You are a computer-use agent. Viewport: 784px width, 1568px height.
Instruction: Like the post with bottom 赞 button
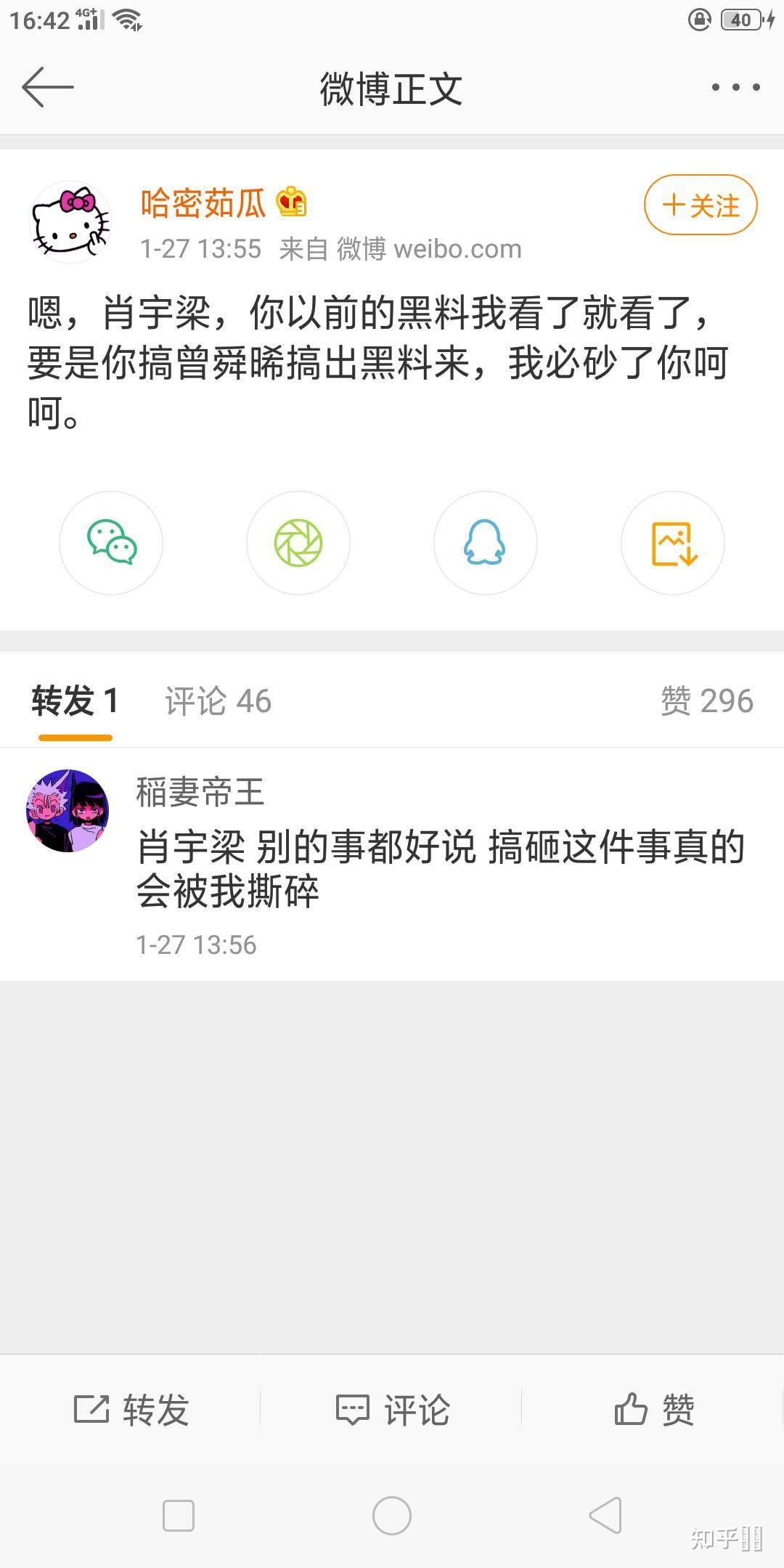point(653,1410)
